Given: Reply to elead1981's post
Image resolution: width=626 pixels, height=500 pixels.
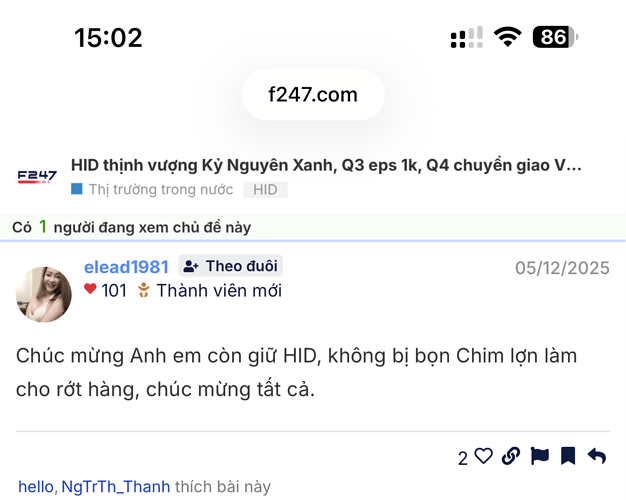Looking at the screenshot, I should click(x=597, y=457).
